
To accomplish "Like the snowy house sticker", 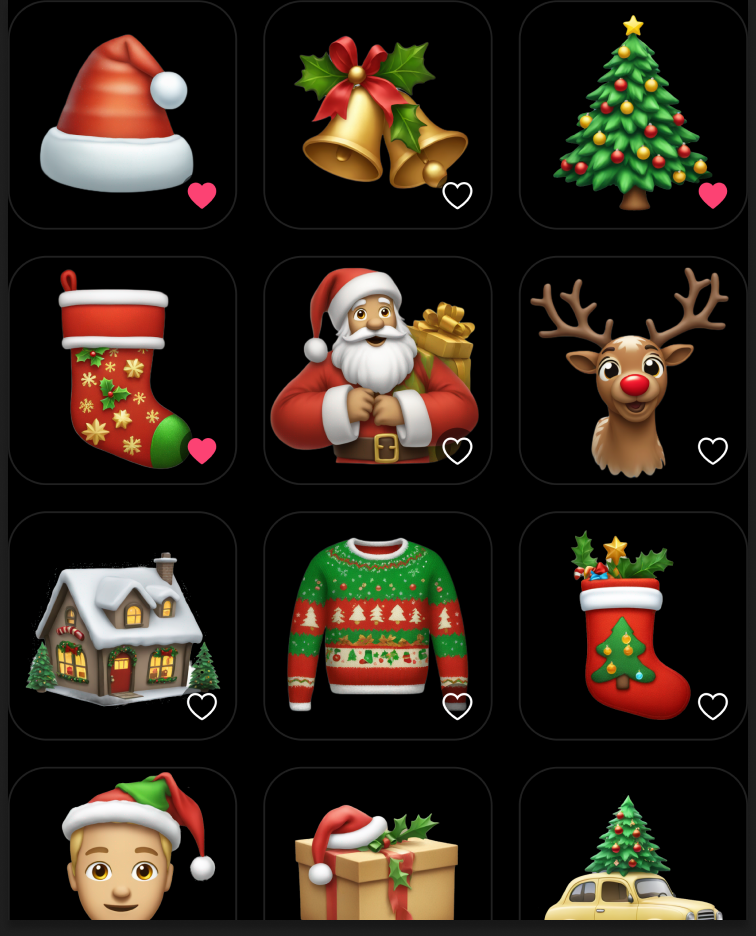I will click(x=202, y=706).
